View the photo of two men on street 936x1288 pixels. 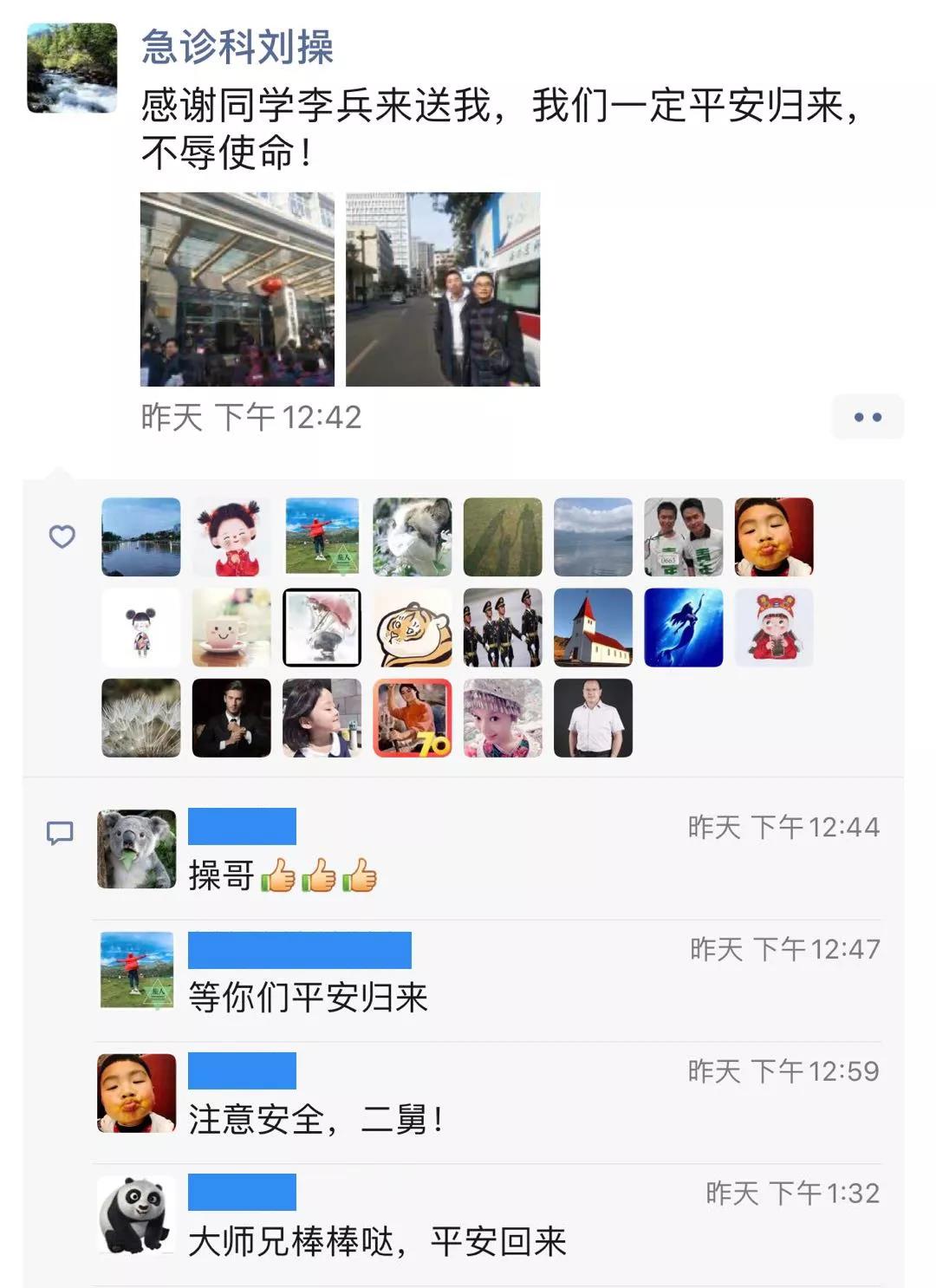point(443,289)
